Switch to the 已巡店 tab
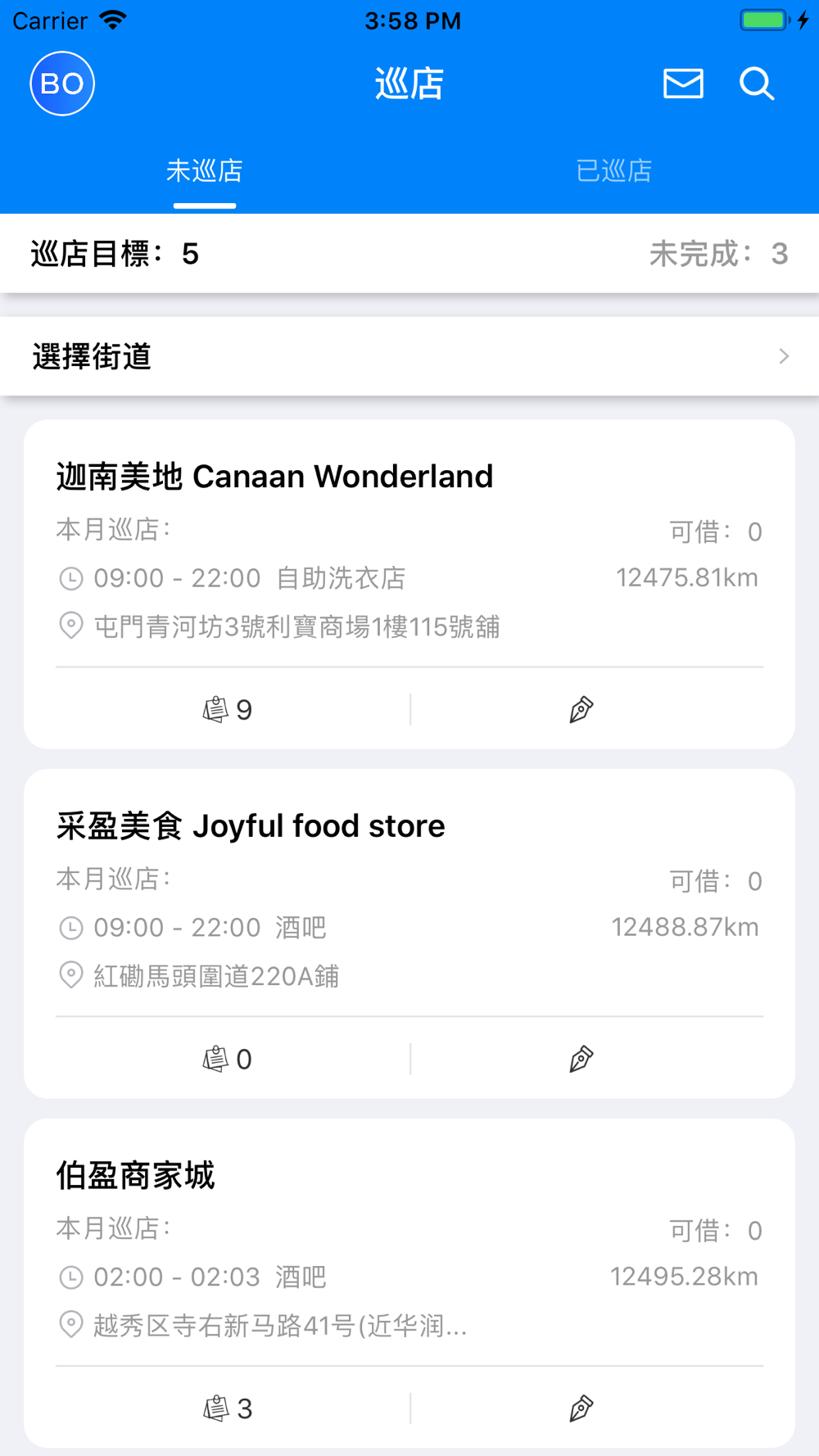This screenshot has width=819, height=1456. tap(613, 171)
